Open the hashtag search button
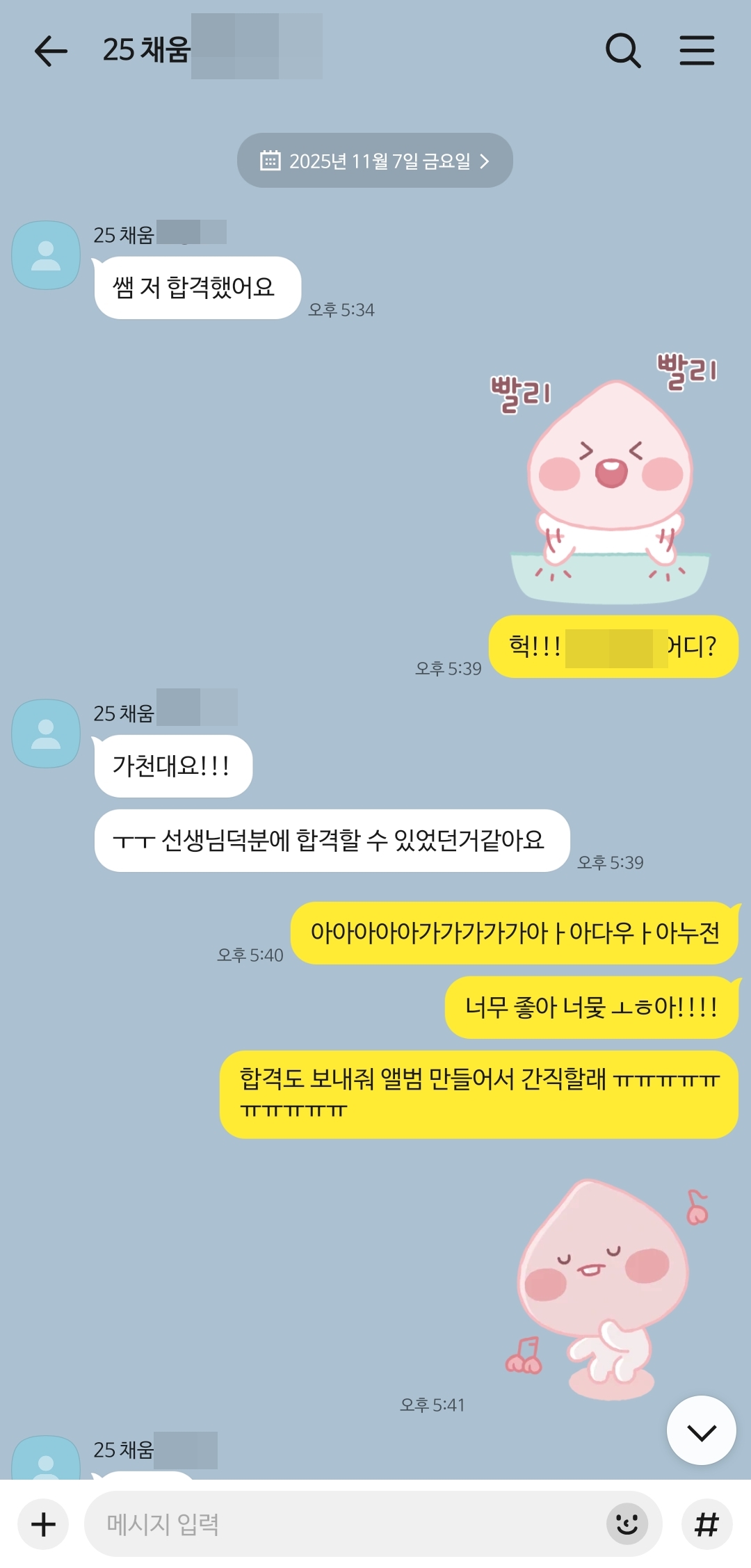Viewport: 751px width, 1568px height. [x=706, y=1524]
